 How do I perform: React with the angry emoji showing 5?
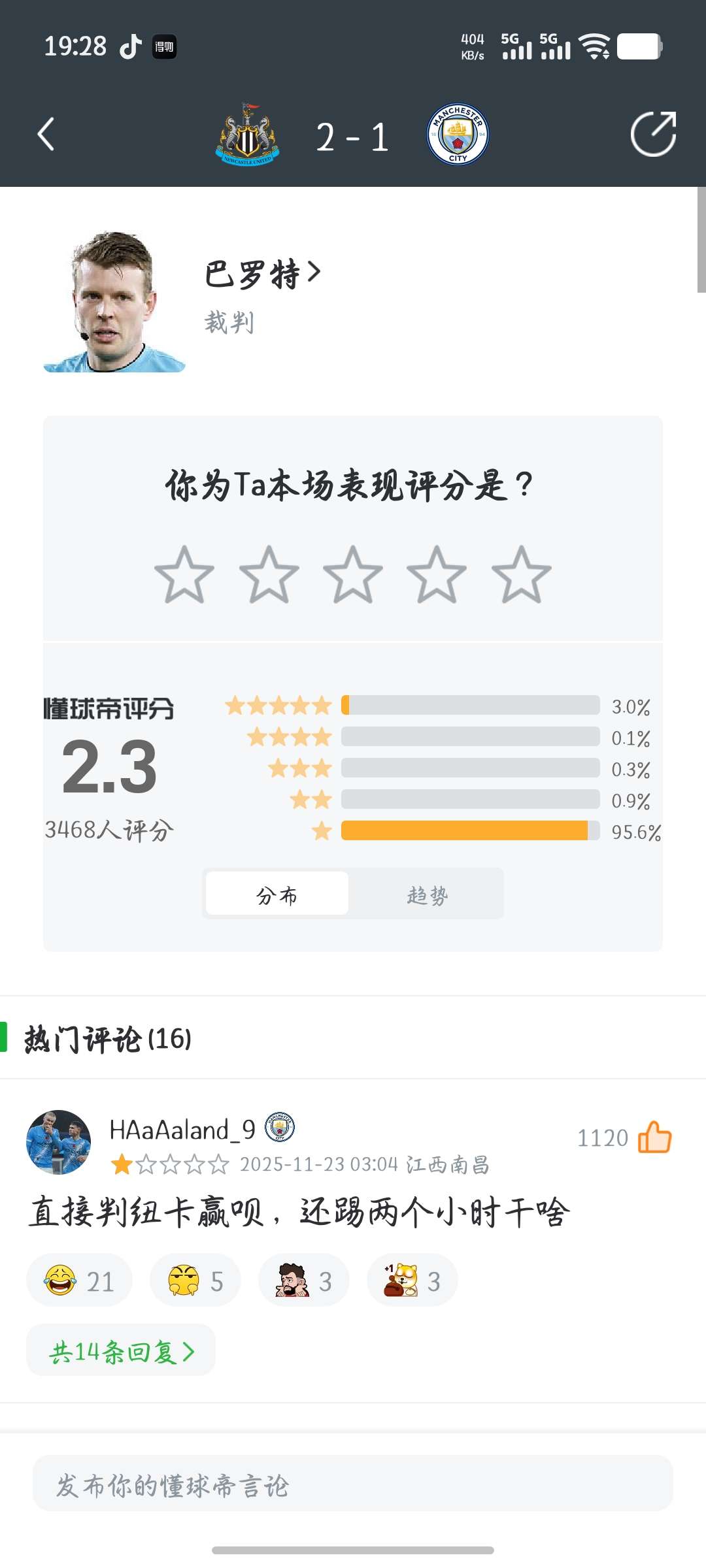click(x=195, y=1281)
